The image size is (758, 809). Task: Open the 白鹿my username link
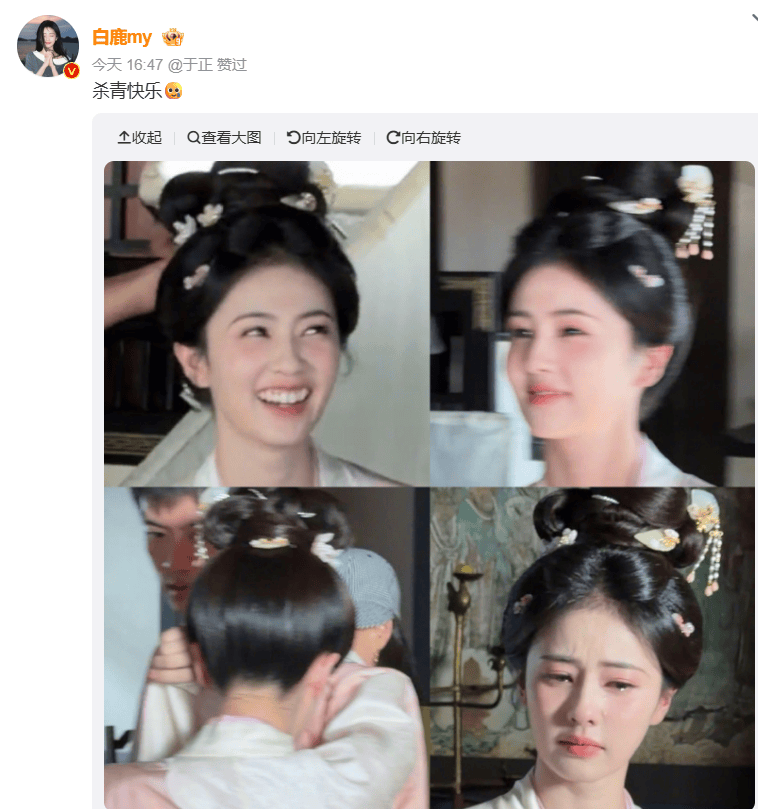click(122, 38)
